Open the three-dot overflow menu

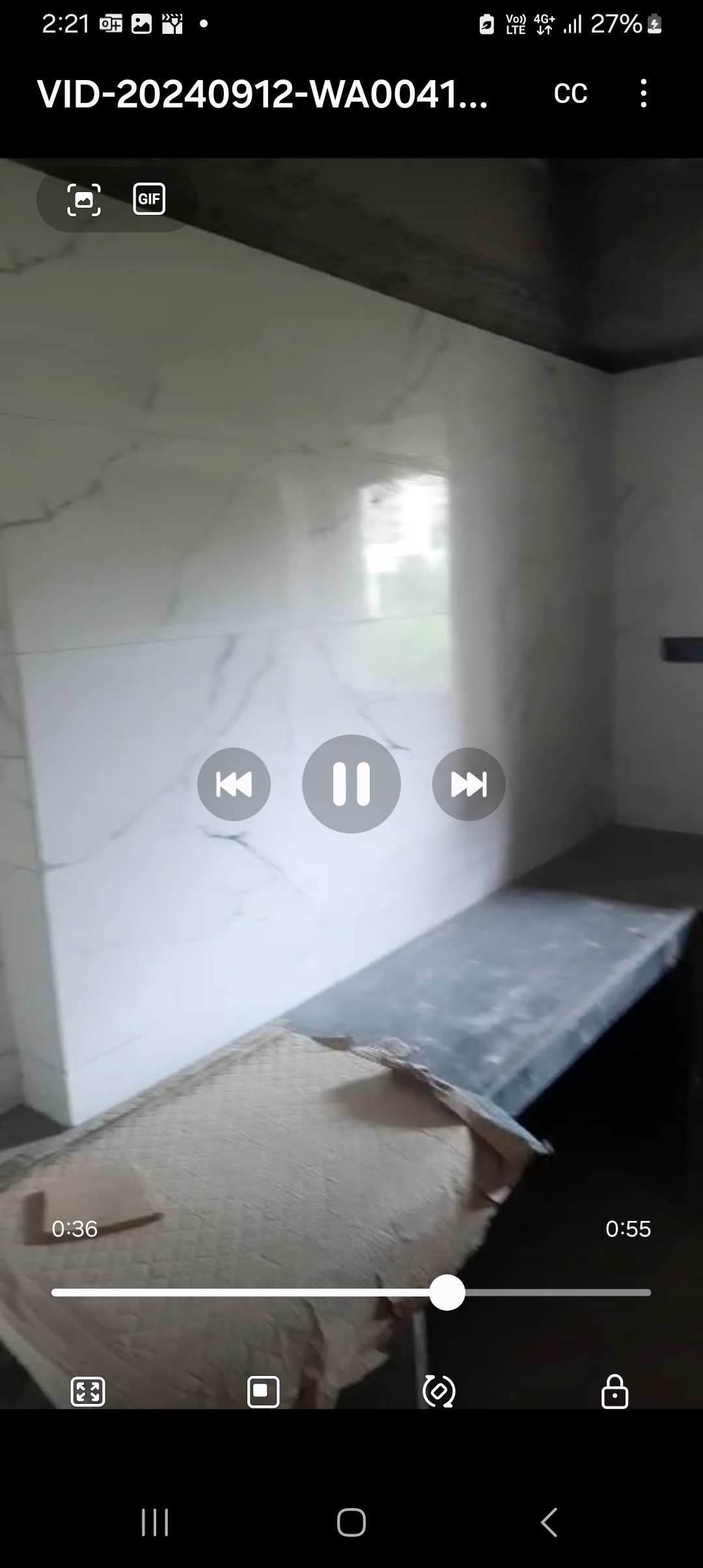click(x=643, y=93)
